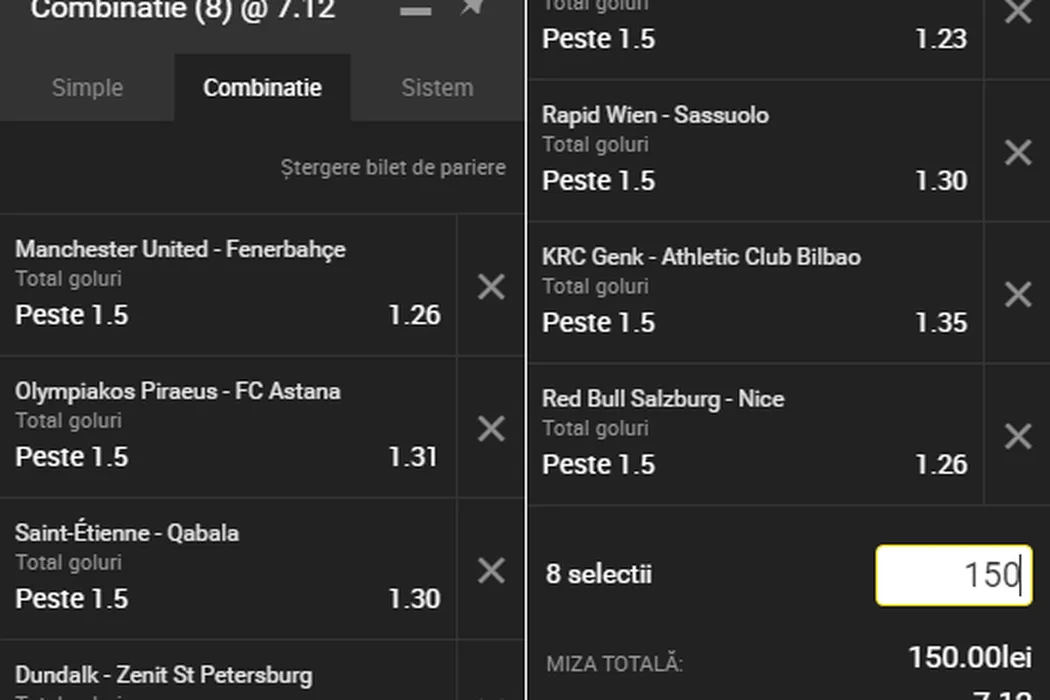1050x700 pixels.
Task: Remove Saint-Étienne - Qabala selection
Action: pos(491,571)
